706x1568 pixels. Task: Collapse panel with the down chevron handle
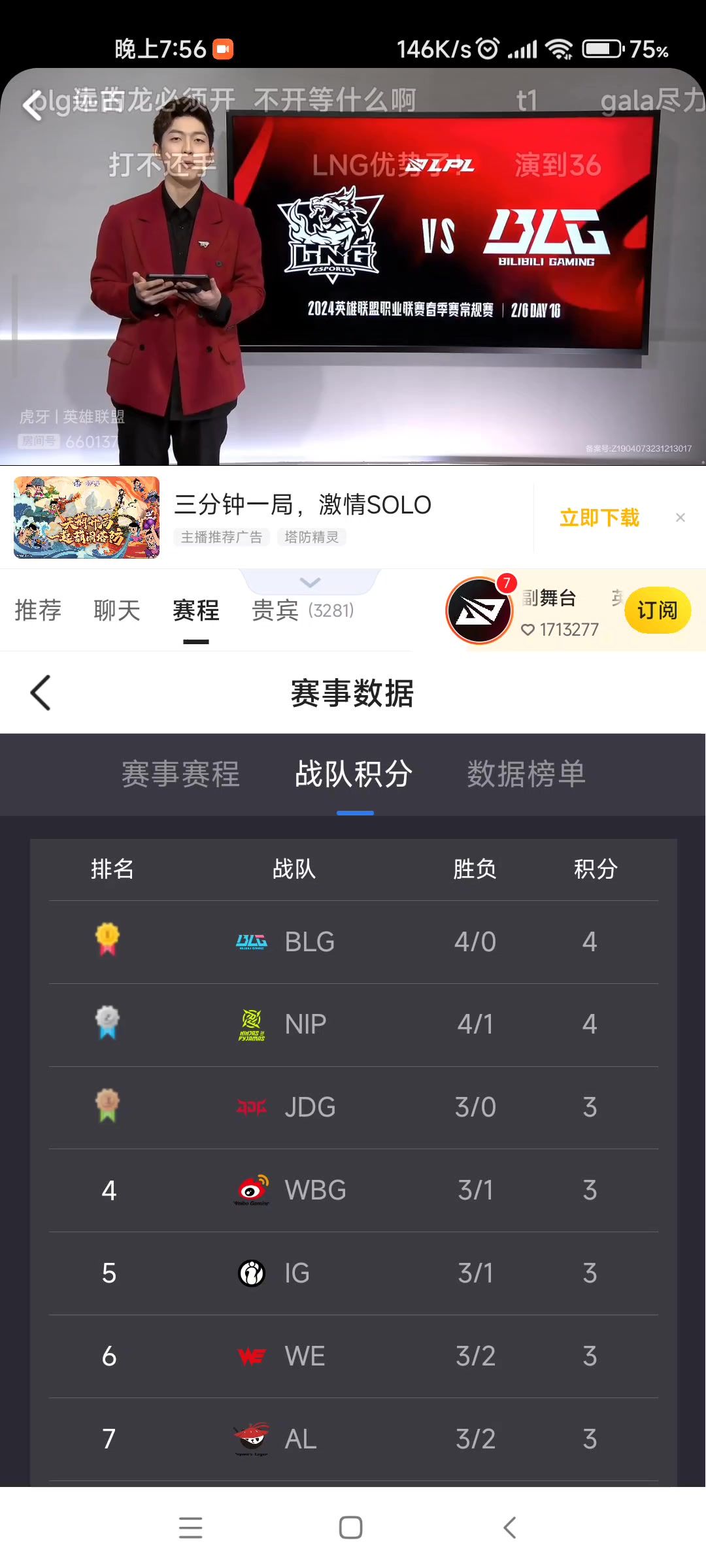coord(310,581)
